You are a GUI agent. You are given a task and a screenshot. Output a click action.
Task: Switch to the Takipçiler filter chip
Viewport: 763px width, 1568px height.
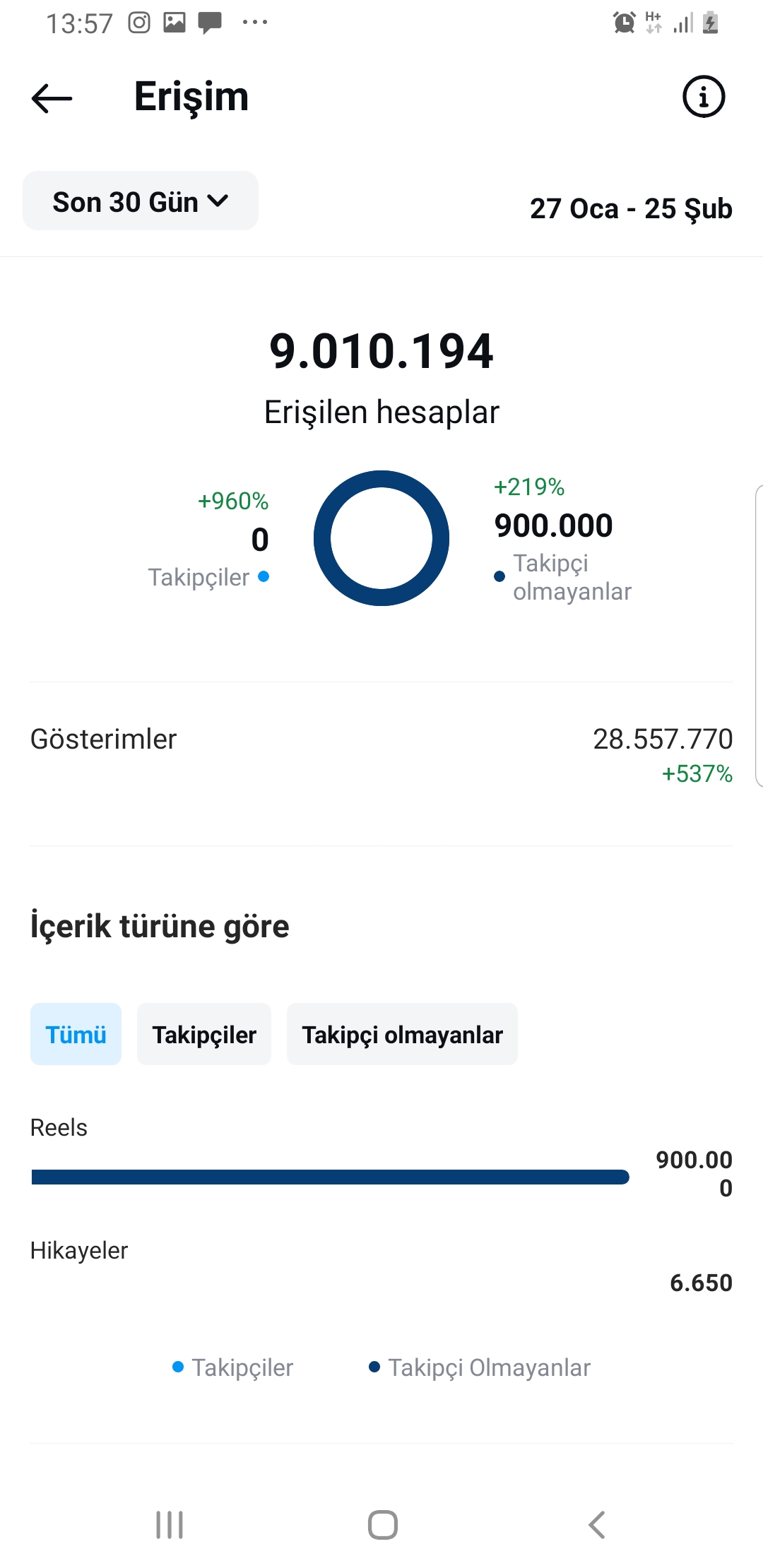204,1034
